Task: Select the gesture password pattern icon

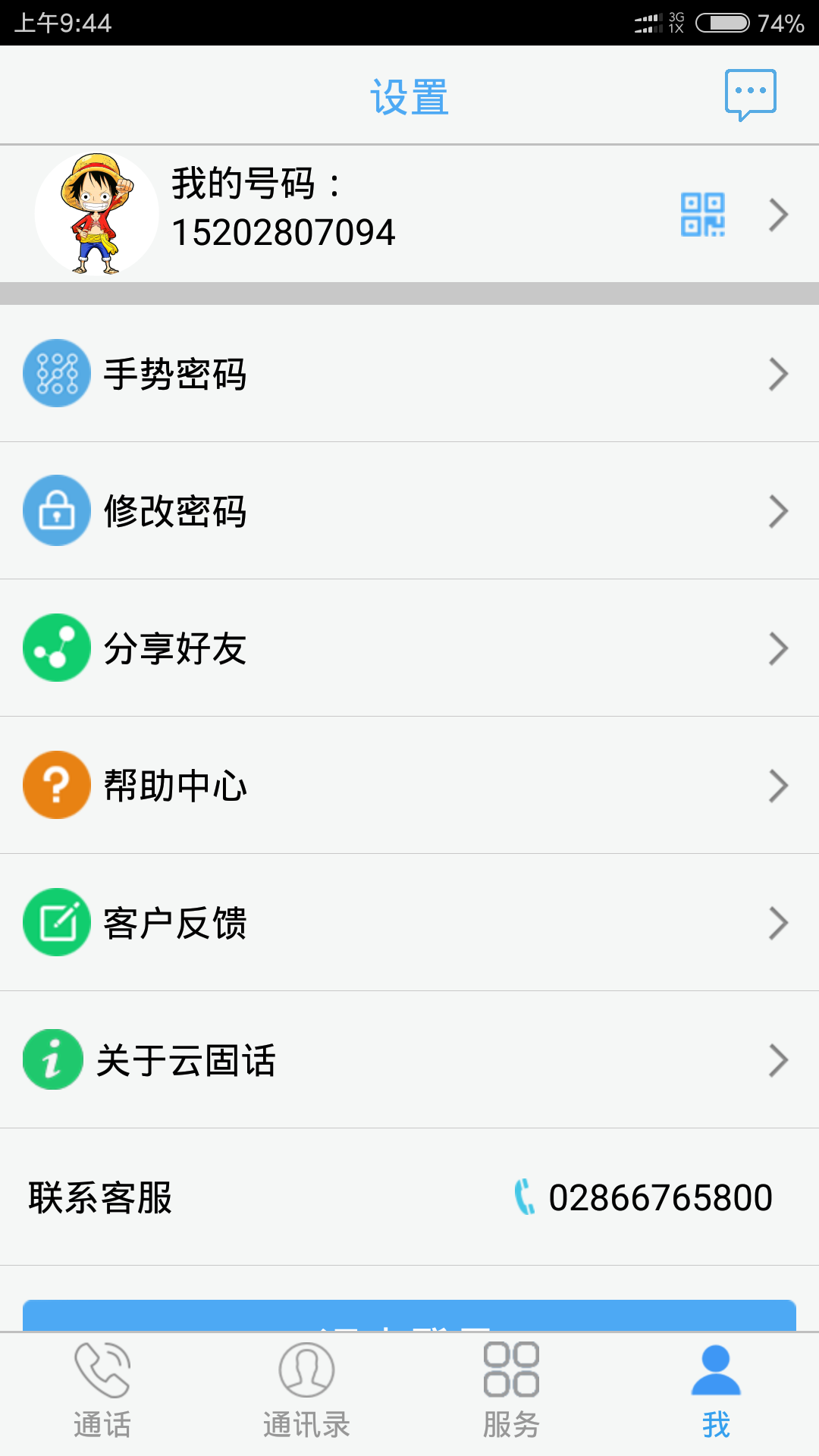Action: tap(55, 372)
